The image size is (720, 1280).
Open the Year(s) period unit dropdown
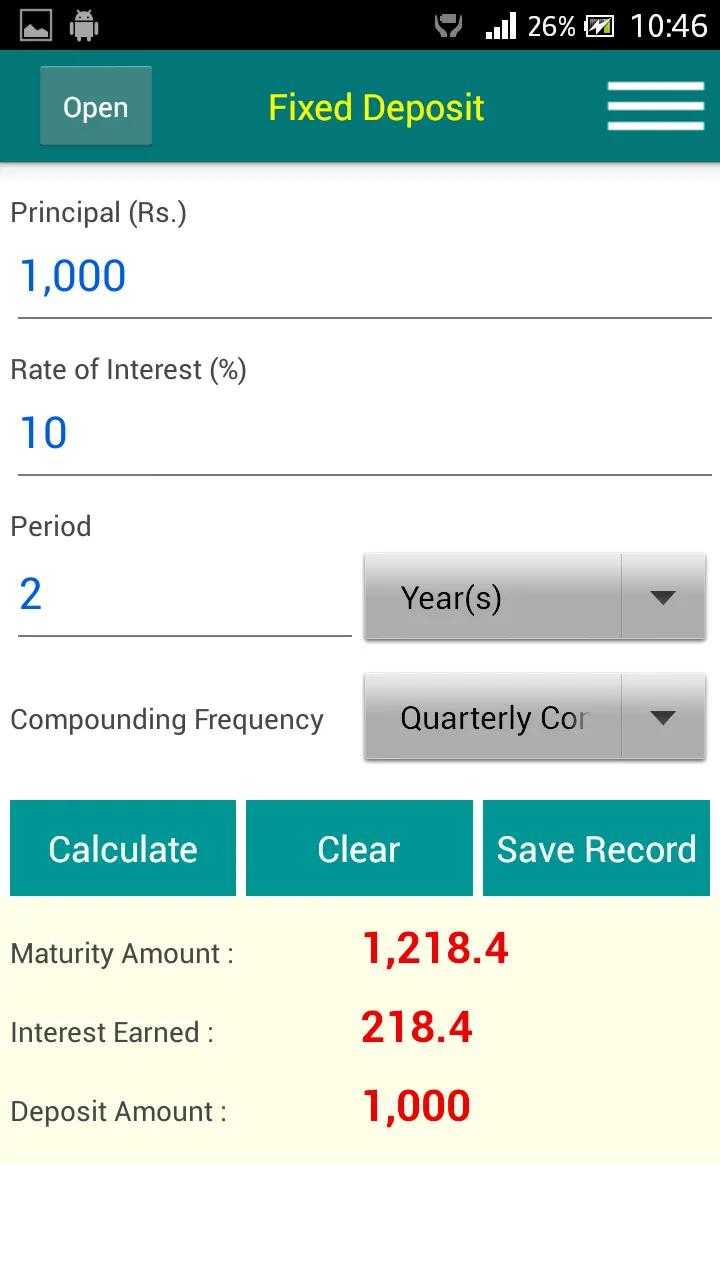pyautogui.click(x=492, y=597)
